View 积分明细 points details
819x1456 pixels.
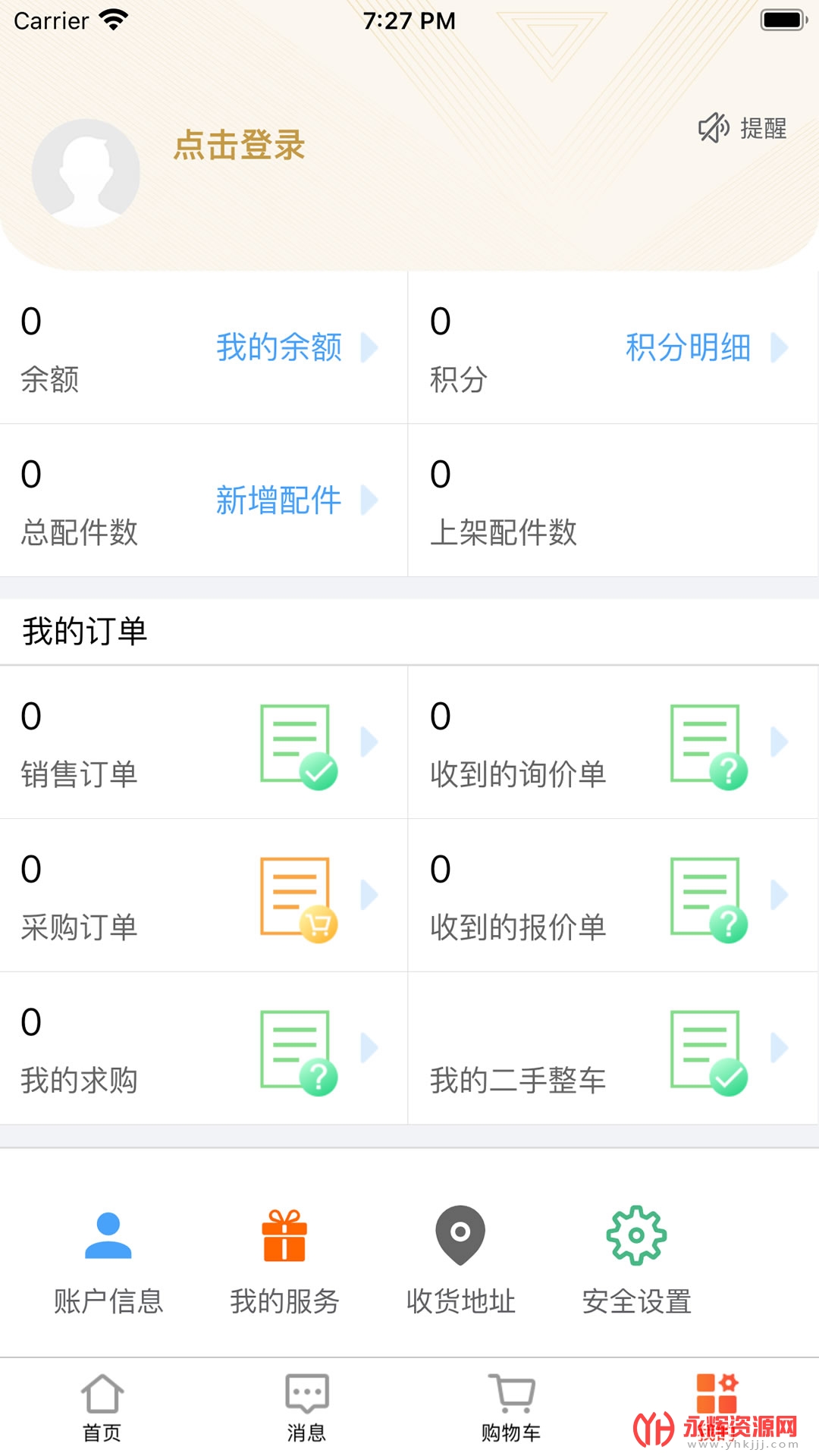pyautogui.click(x=704, y=347)
